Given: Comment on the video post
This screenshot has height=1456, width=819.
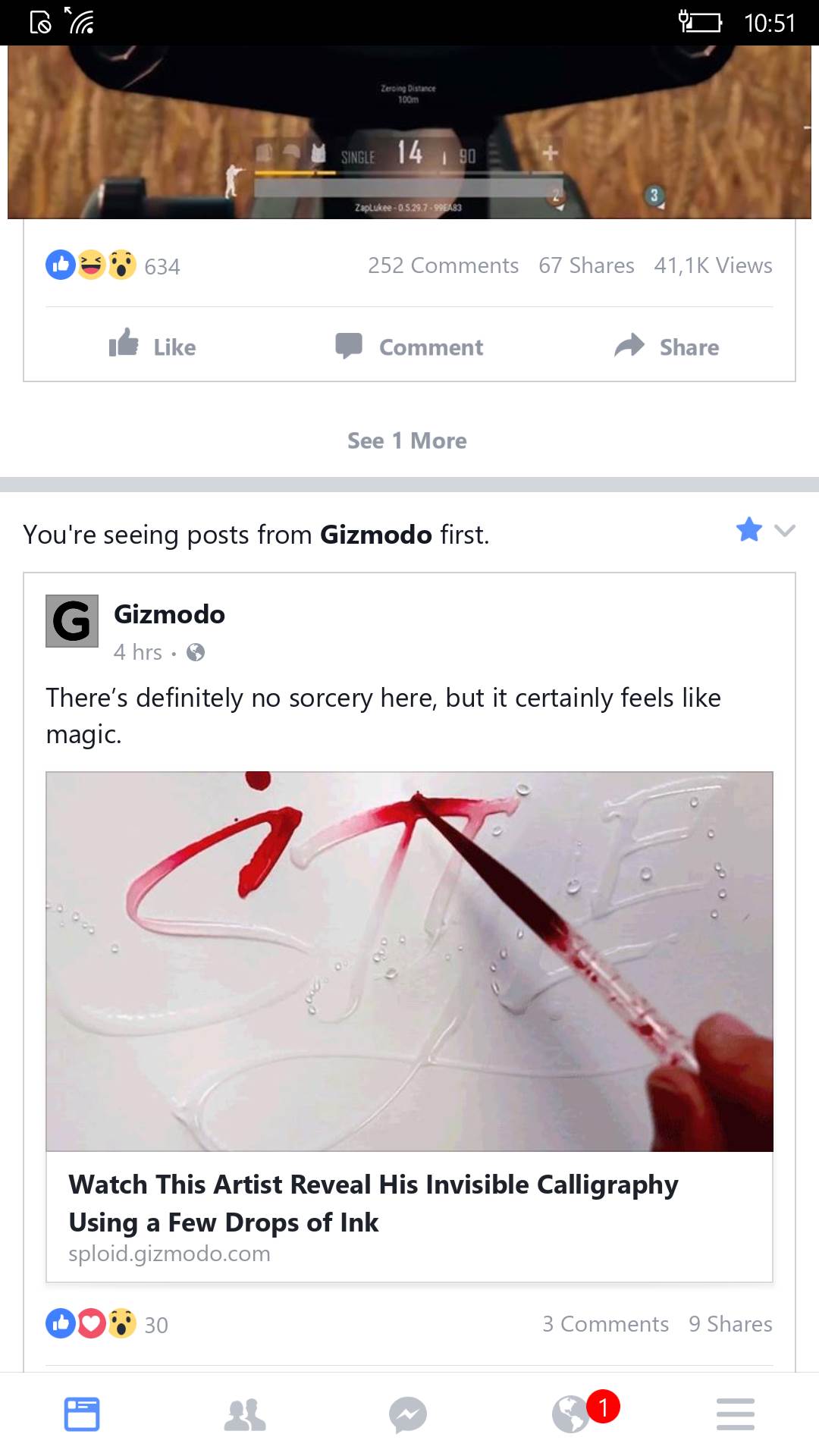Looking at the screenshot, I should pyautogui.click(x=409, y=347).
